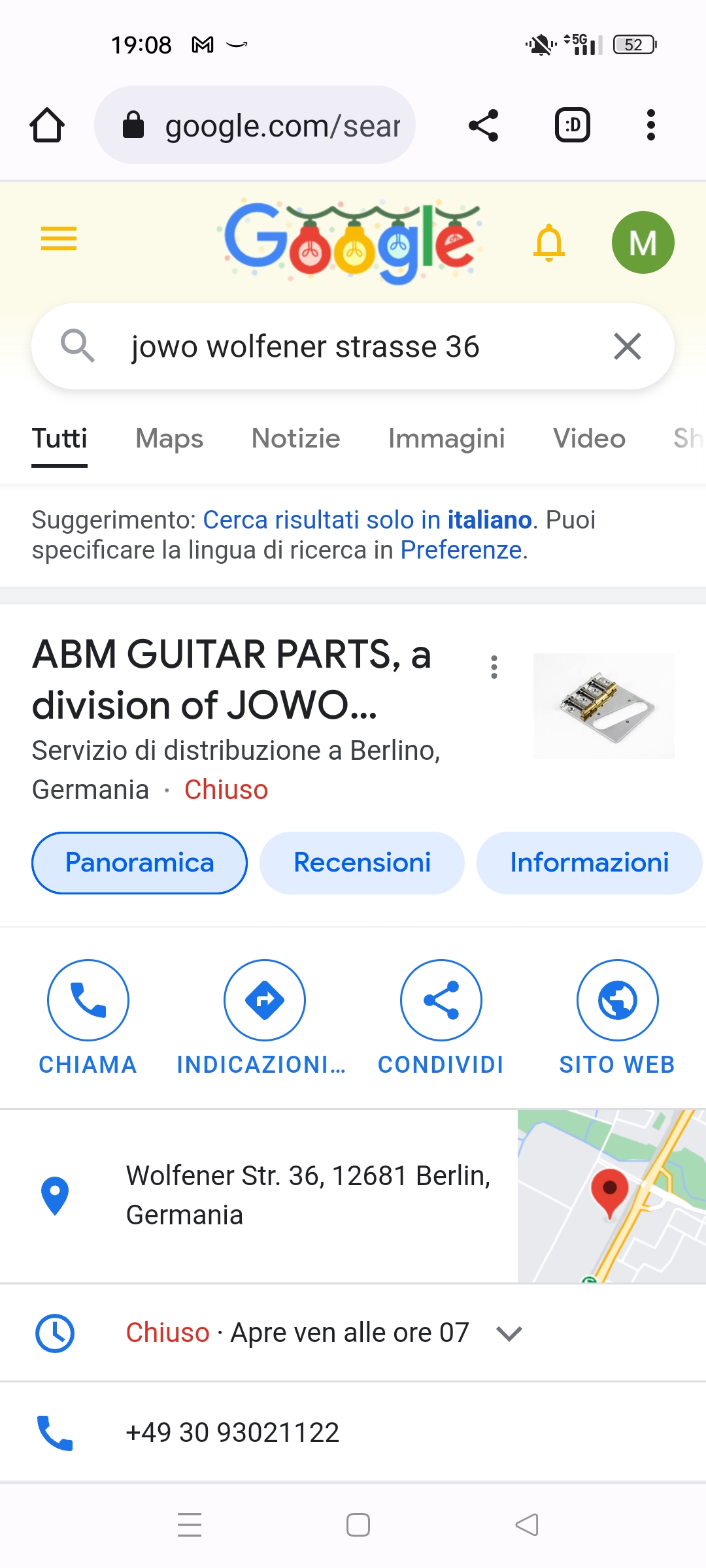The height and width of the screenshot is (1568, 706).
Task: Open Google notifications bell
Action: click(x=549, y=242)
